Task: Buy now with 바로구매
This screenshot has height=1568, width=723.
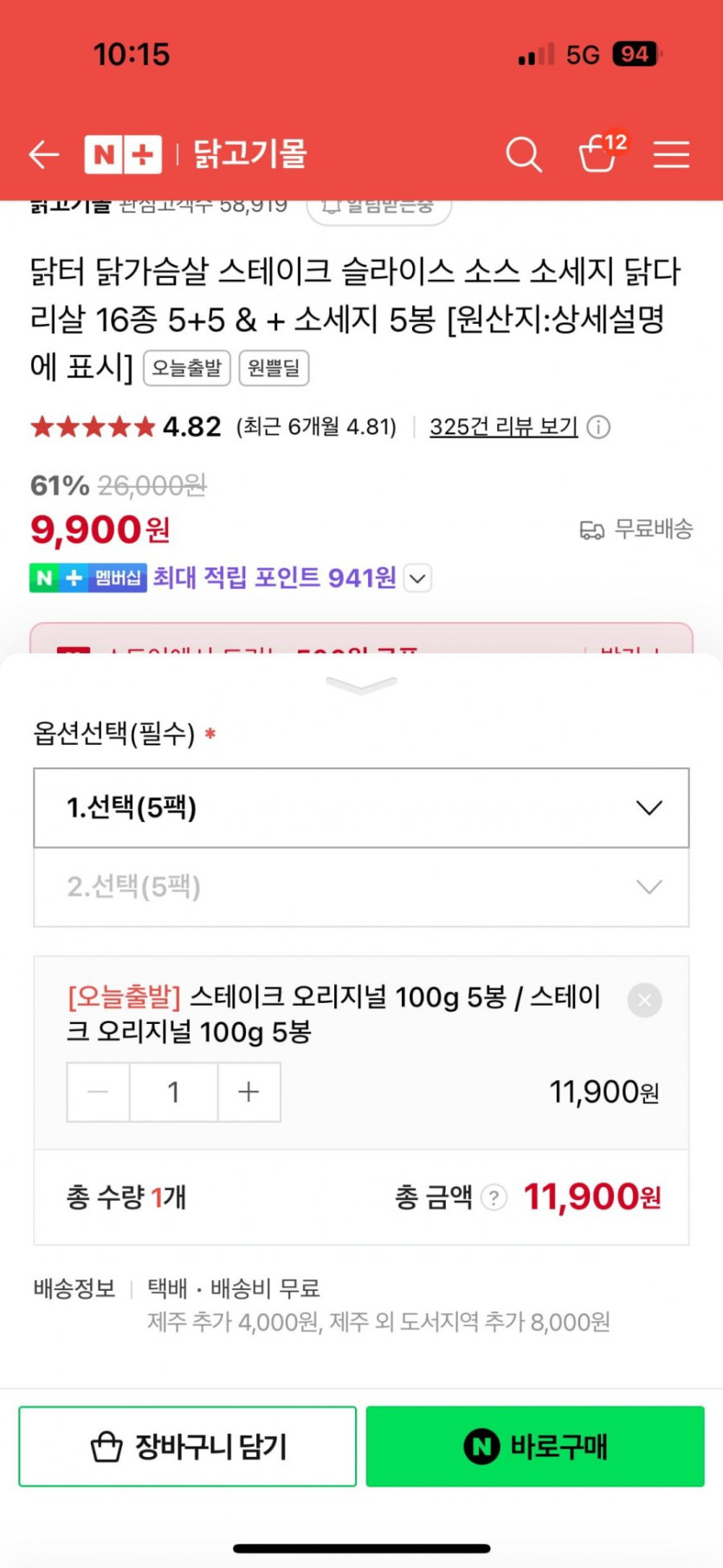Action: [x=535, y=1446]
